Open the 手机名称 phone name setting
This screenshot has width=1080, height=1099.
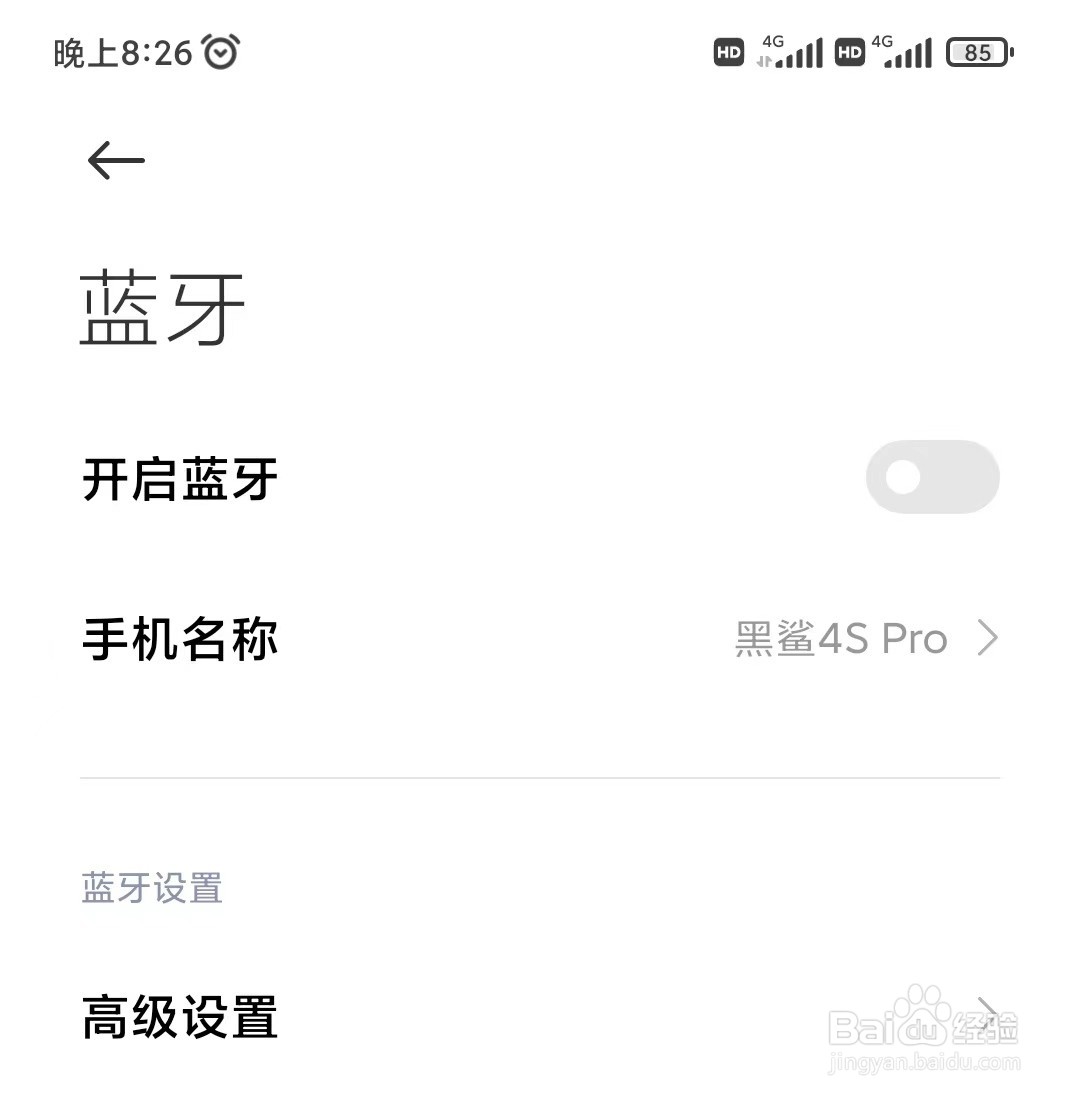tap(179, 638)
